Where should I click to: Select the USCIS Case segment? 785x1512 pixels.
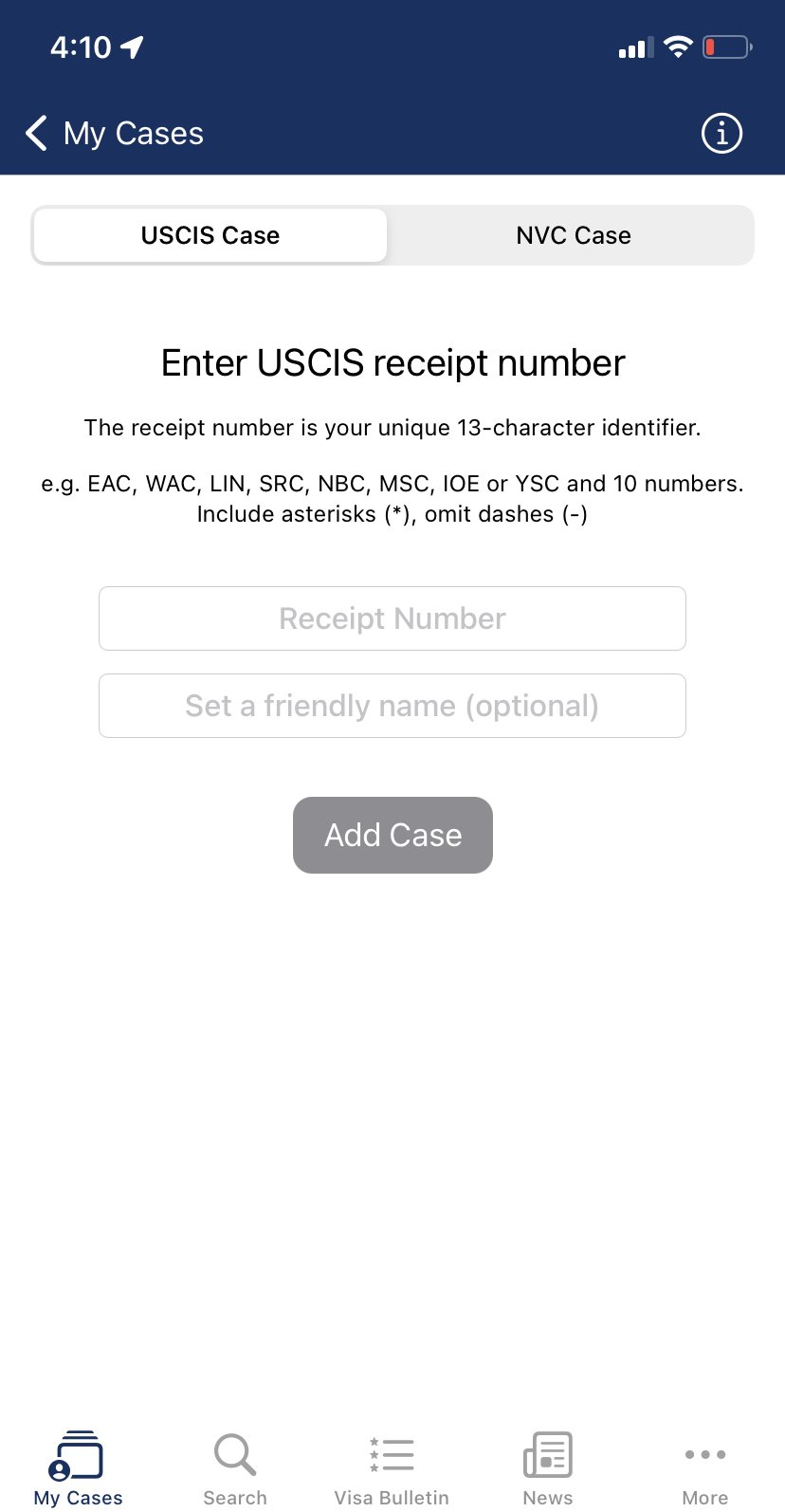coord(210,235)
